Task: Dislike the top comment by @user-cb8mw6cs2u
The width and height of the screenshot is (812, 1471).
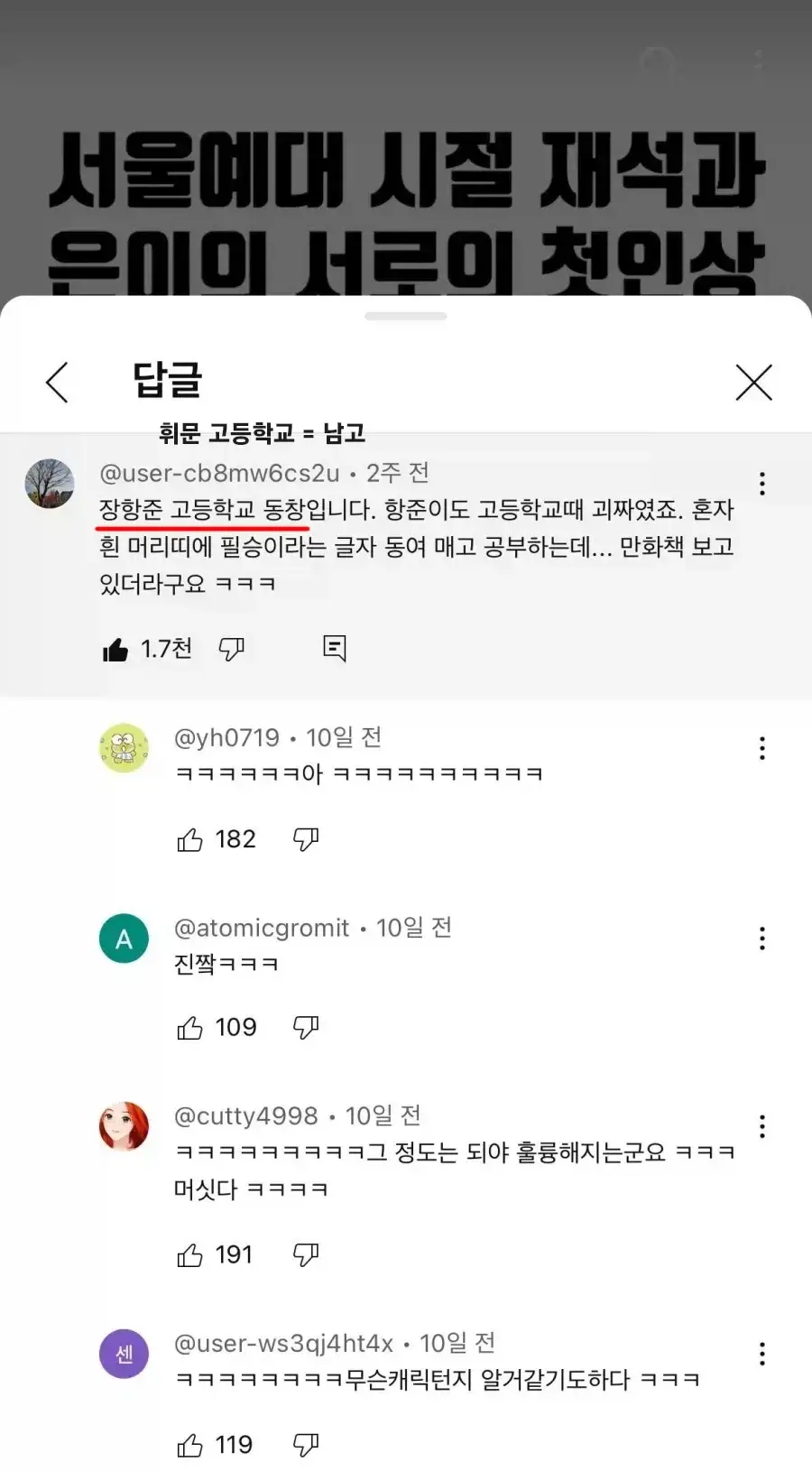Action: pyautogui.click(x=233, y=648)
